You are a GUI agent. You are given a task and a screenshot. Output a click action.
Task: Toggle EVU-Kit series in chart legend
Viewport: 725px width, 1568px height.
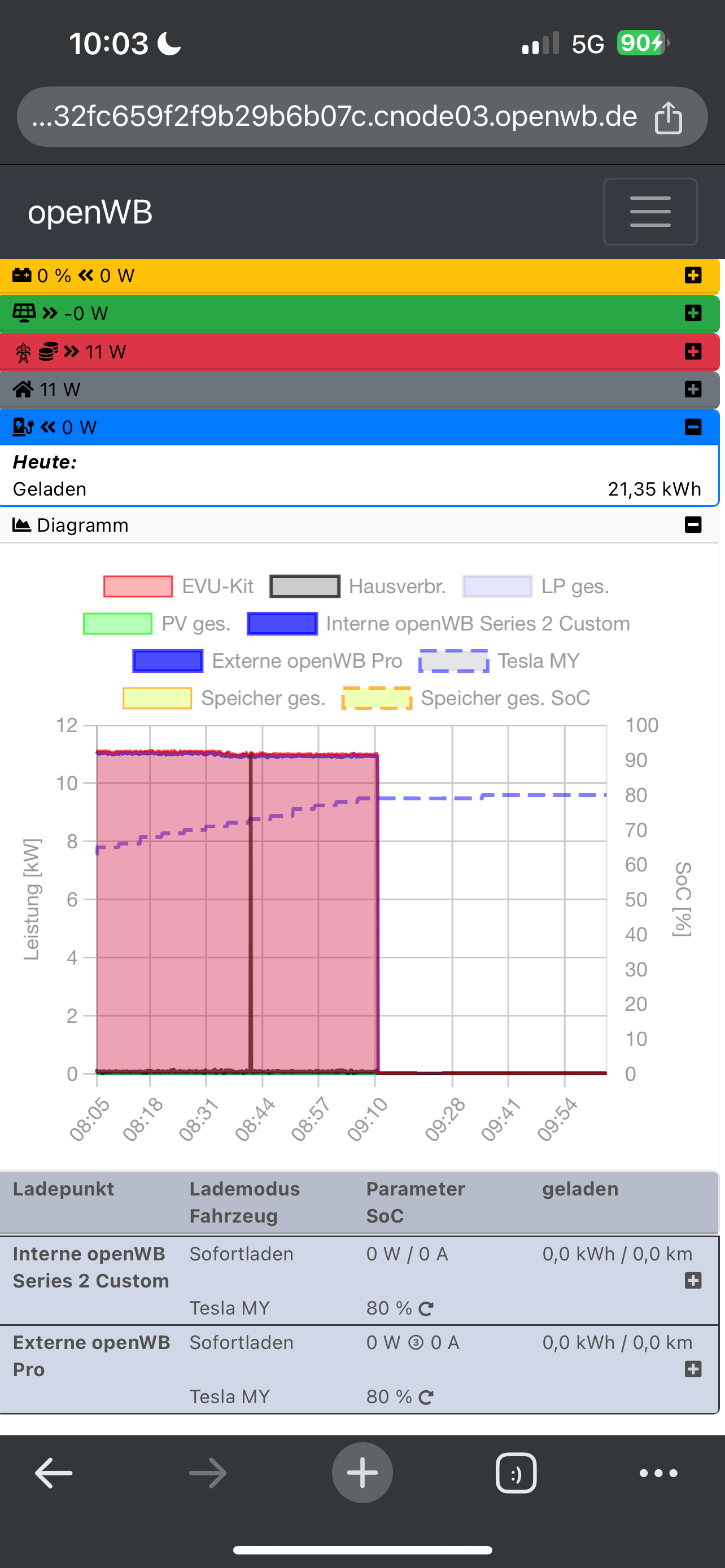(178, 586)
